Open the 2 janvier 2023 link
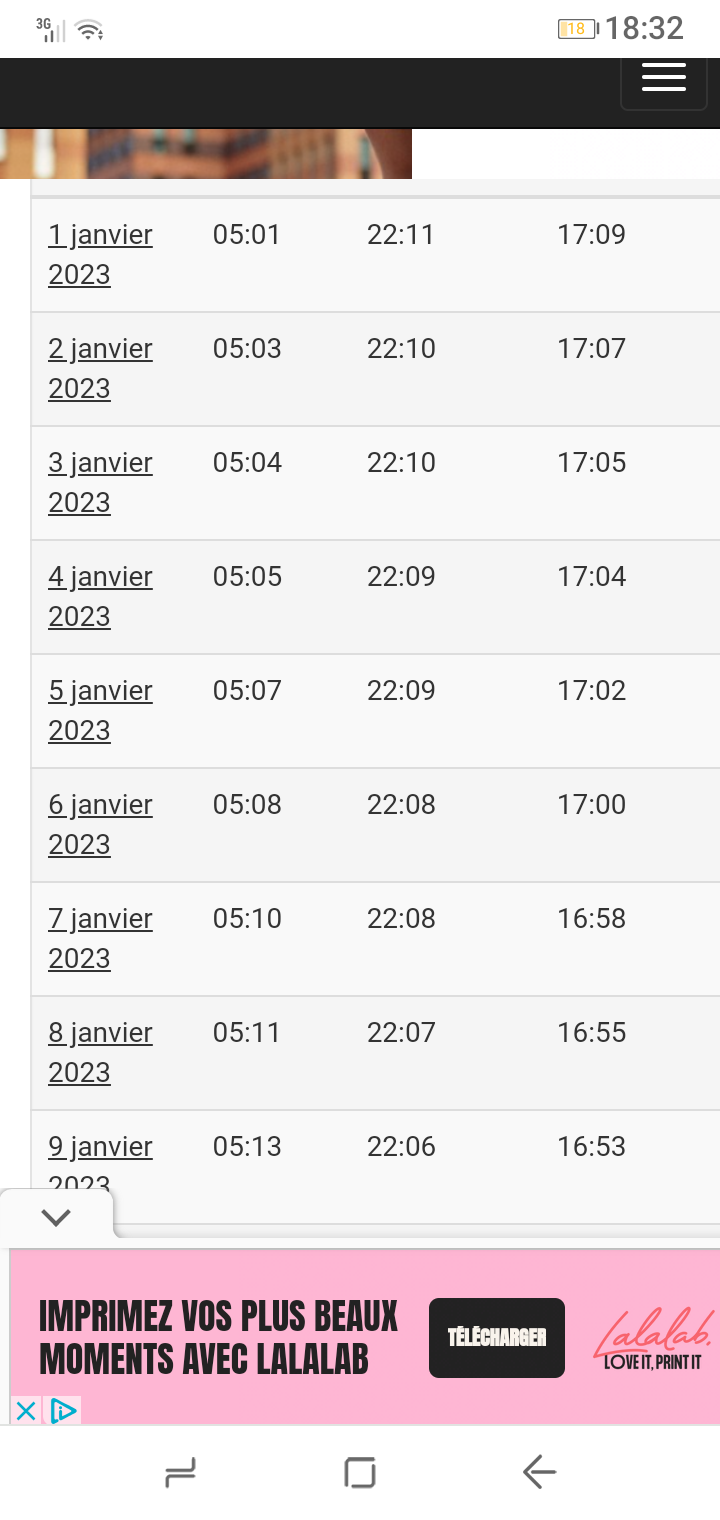 click(100, 368)
